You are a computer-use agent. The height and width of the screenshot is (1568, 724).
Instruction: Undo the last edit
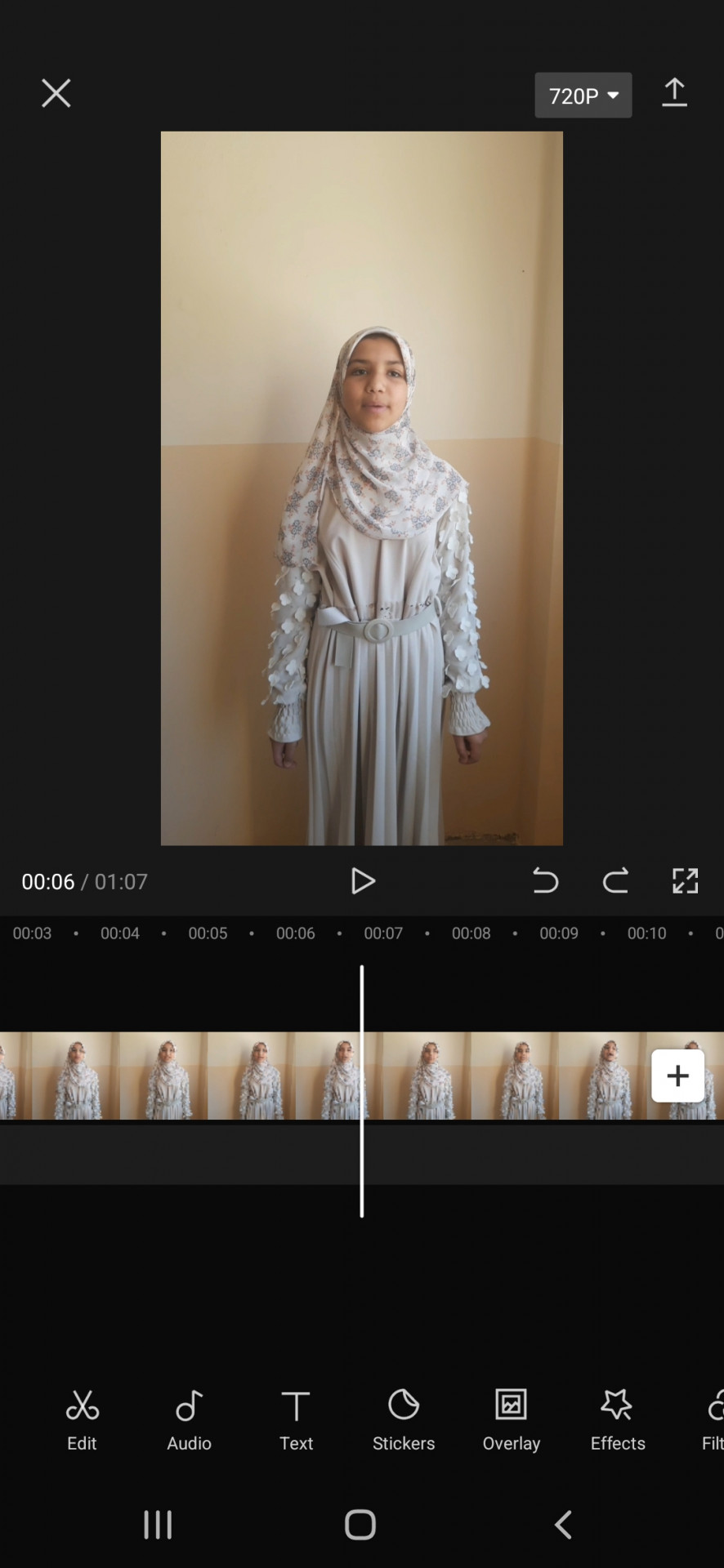coord(545,881)
